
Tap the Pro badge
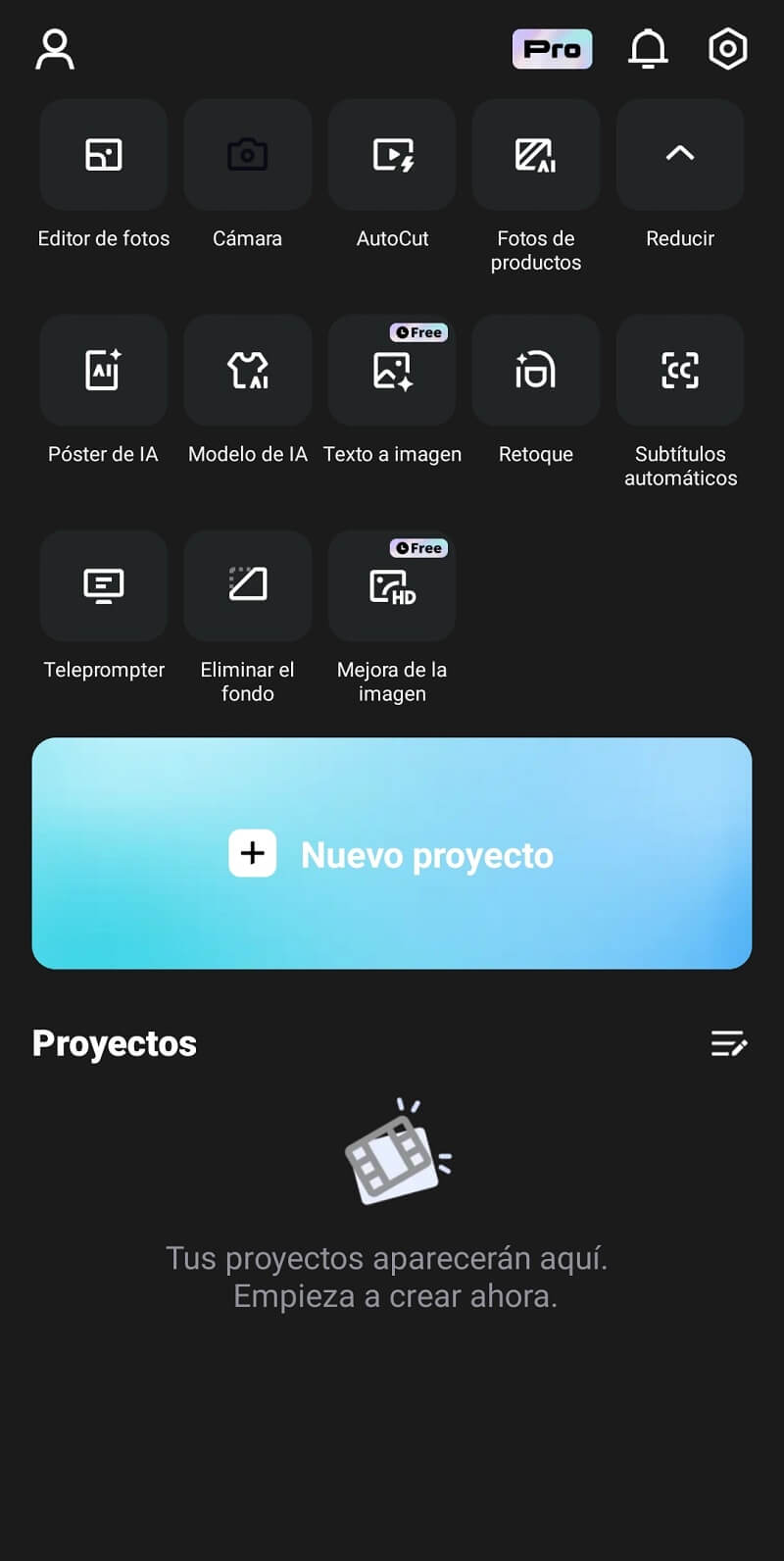pos(552,49)
